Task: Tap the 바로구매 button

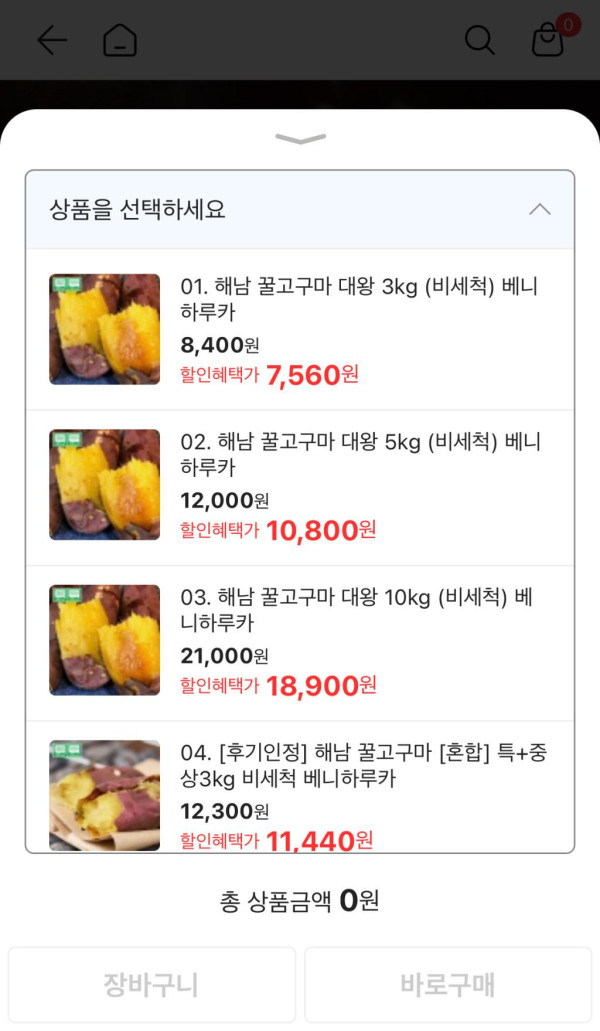Action: (x=448, y=985)
